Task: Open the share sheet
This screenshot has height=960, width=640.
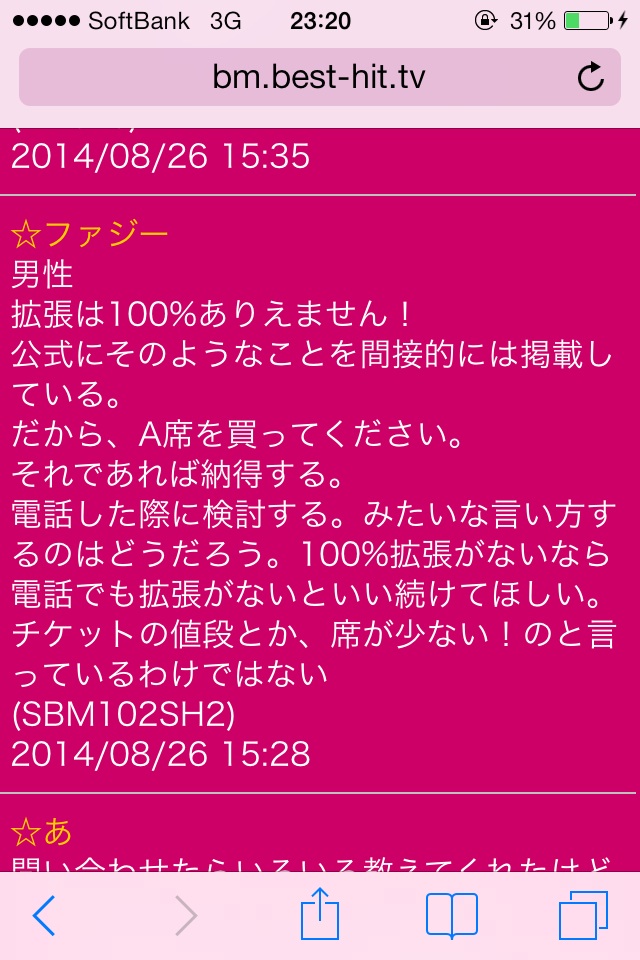Action: [320, 914]
